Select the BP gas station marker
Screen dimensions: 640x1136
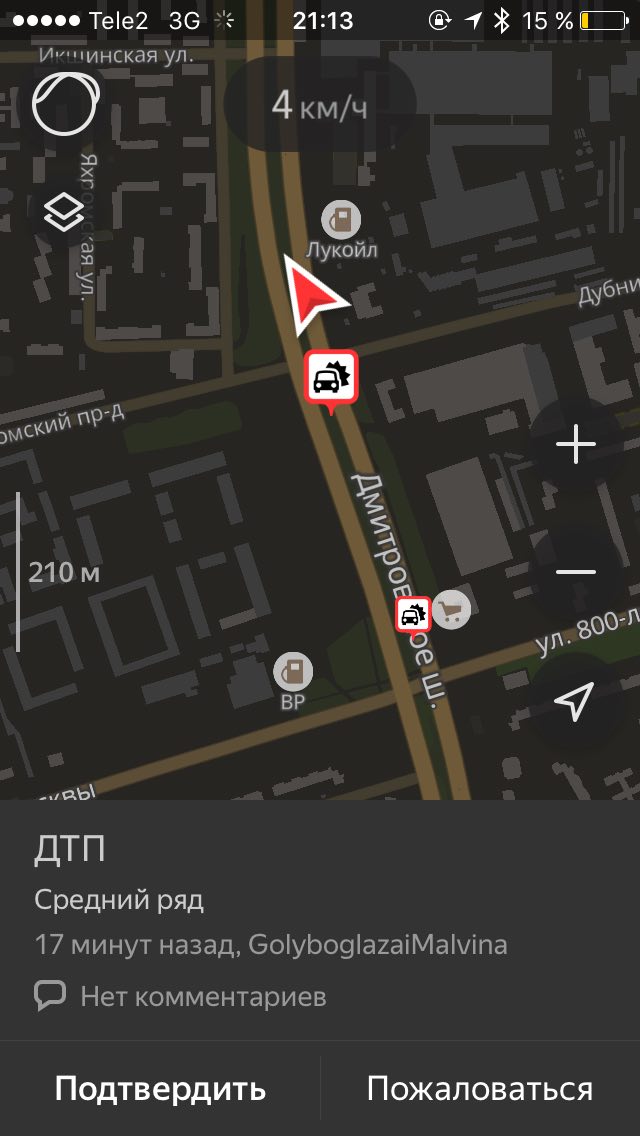(293, 671)
